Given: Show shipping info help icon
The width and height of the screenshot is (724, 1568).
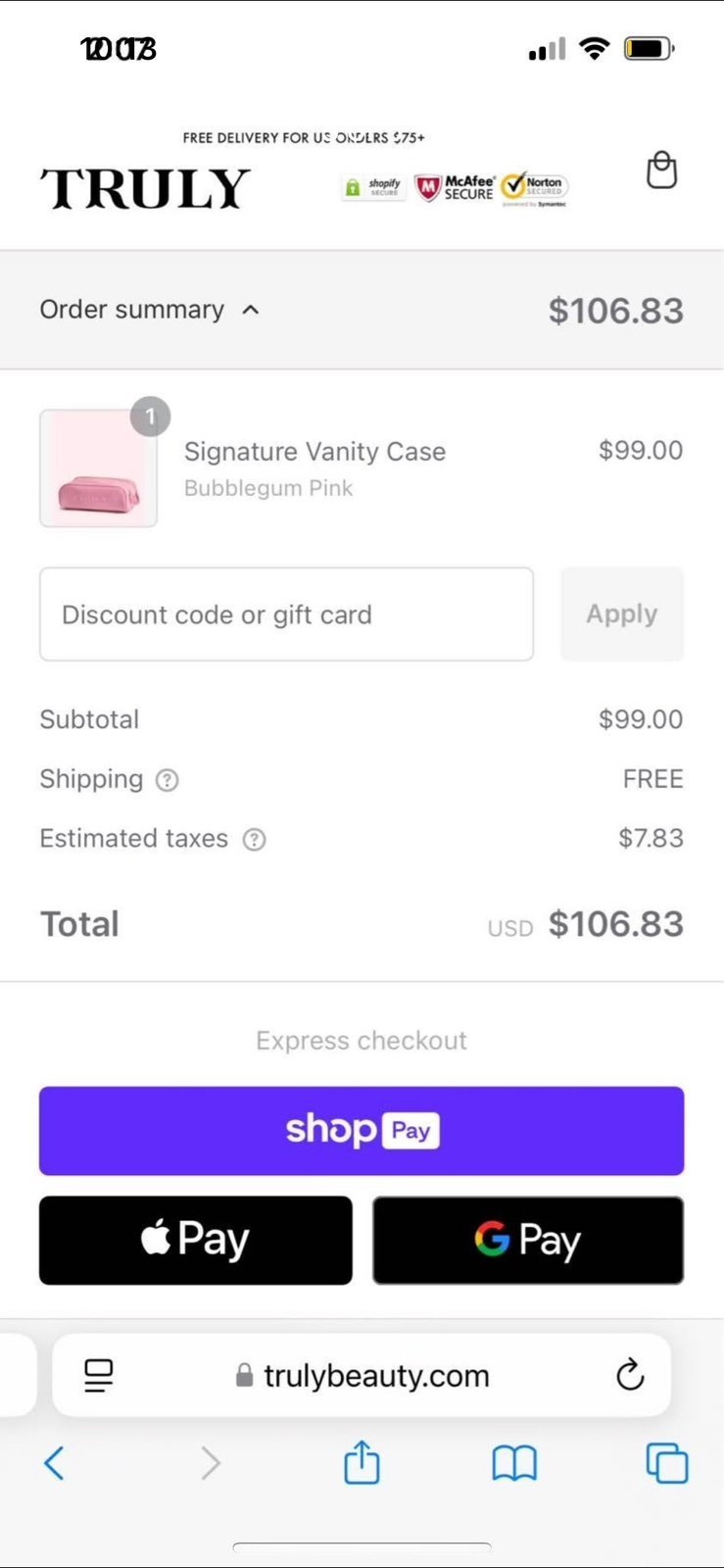Looking at the screenshot, I should point(168,780).
